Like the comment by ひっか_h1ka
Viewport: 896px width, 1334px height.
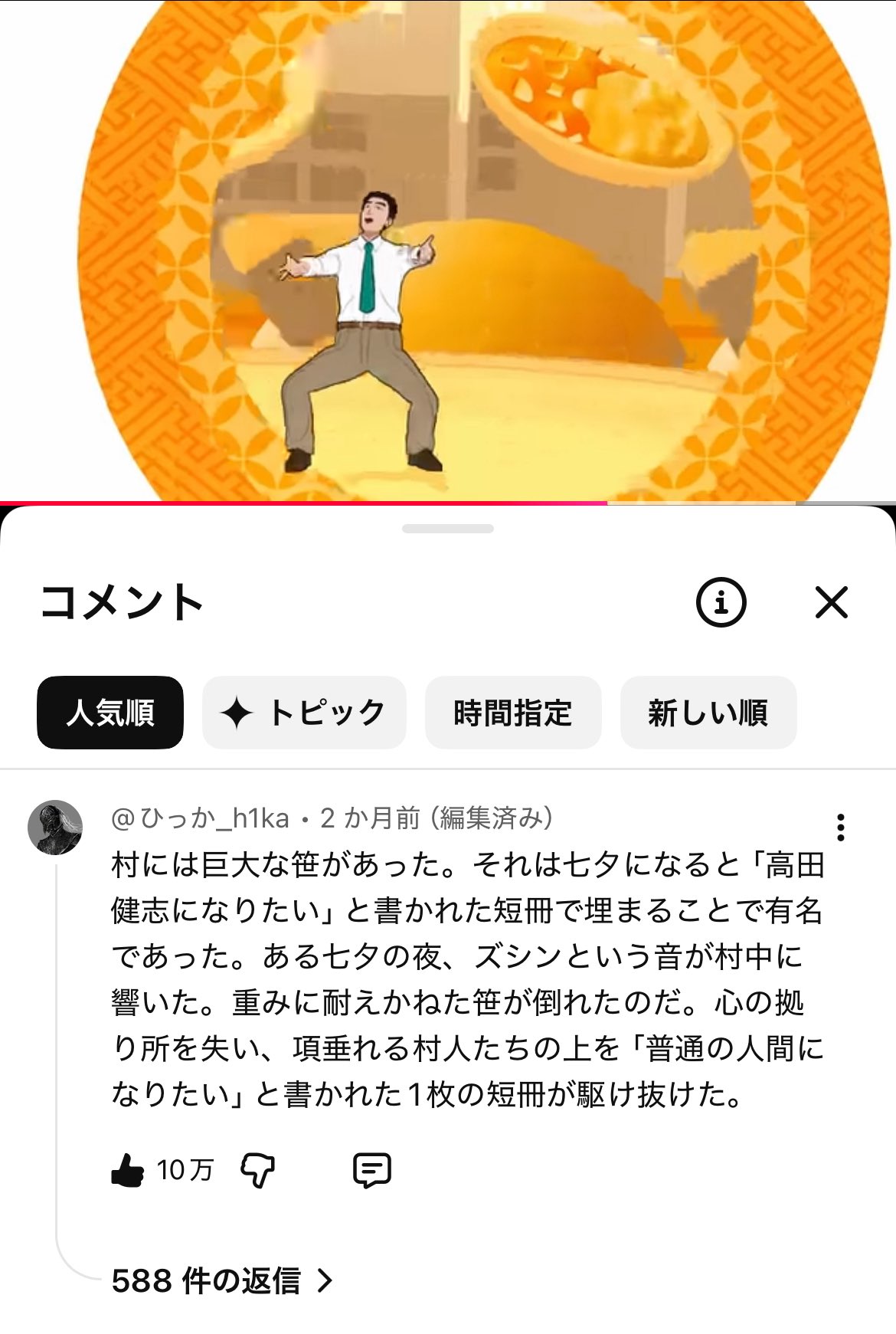tap(128, 1170)
